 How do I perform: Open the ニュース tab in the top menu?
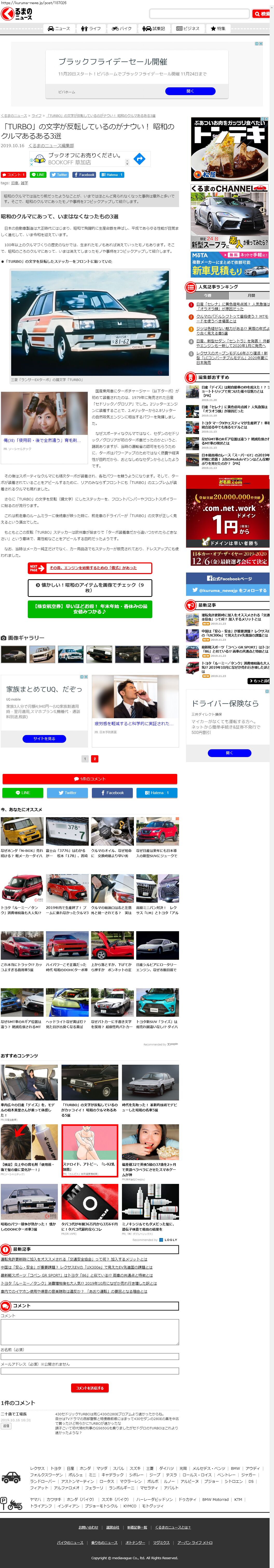58,29
